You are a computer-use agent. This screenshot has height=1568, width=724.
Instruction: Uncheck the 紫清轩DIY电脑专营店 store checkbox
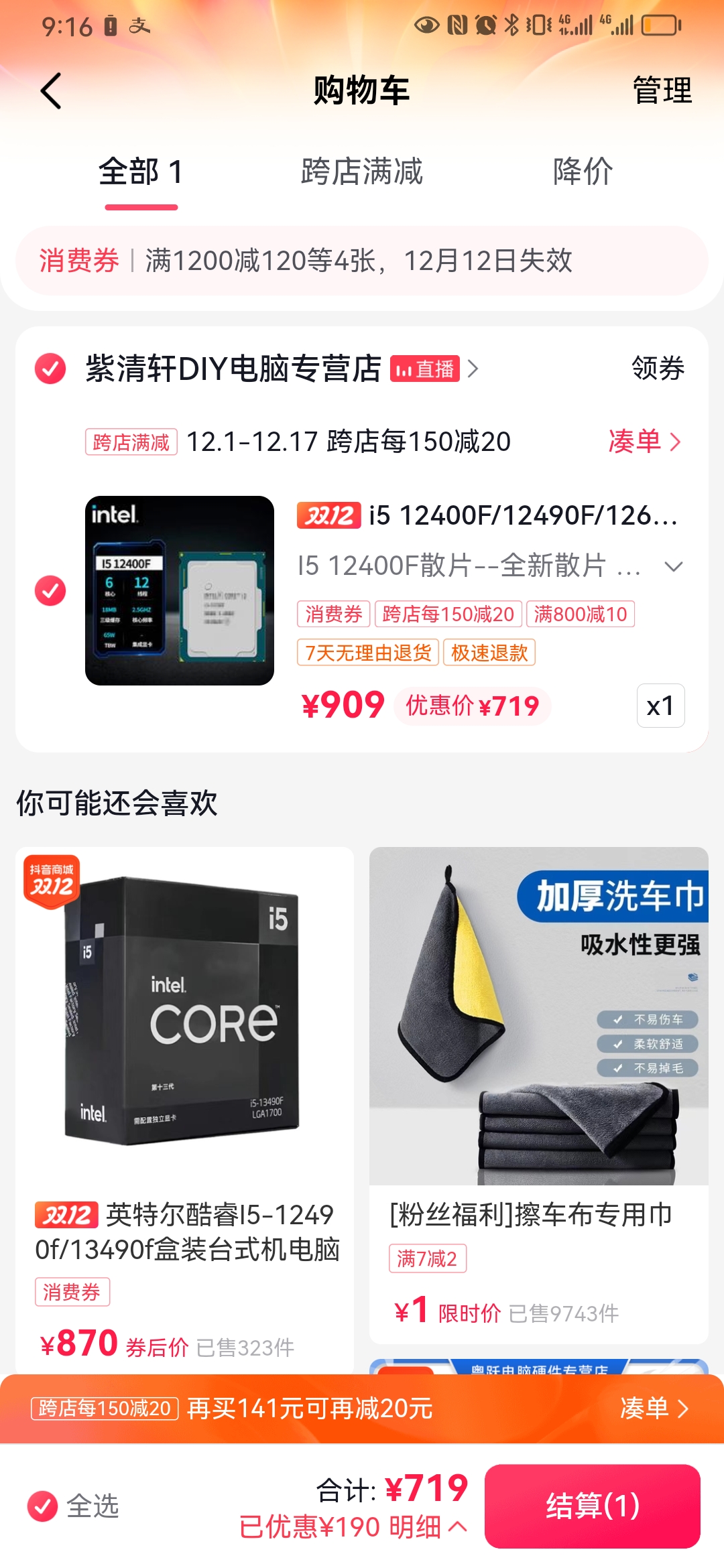pyautogui.click(x=50, y=369)
